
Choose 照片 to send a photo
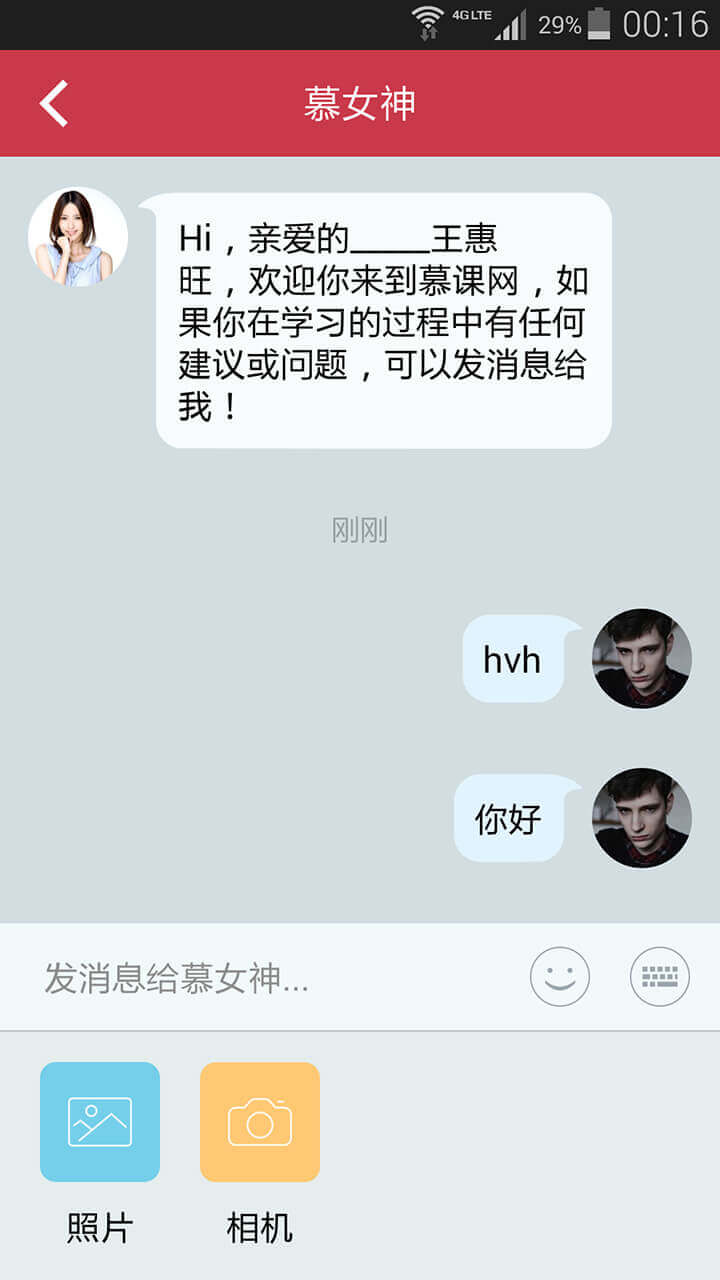pos(100,1122)
